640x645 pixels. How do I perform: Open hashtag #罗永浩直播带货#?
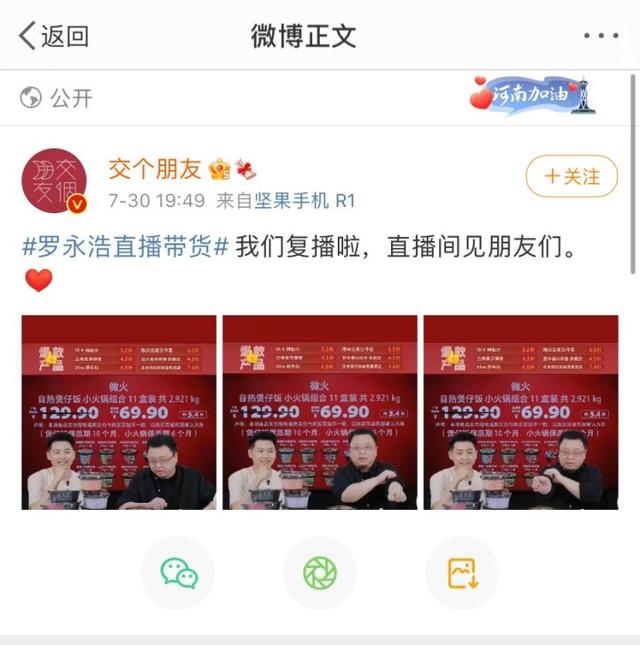126,248
